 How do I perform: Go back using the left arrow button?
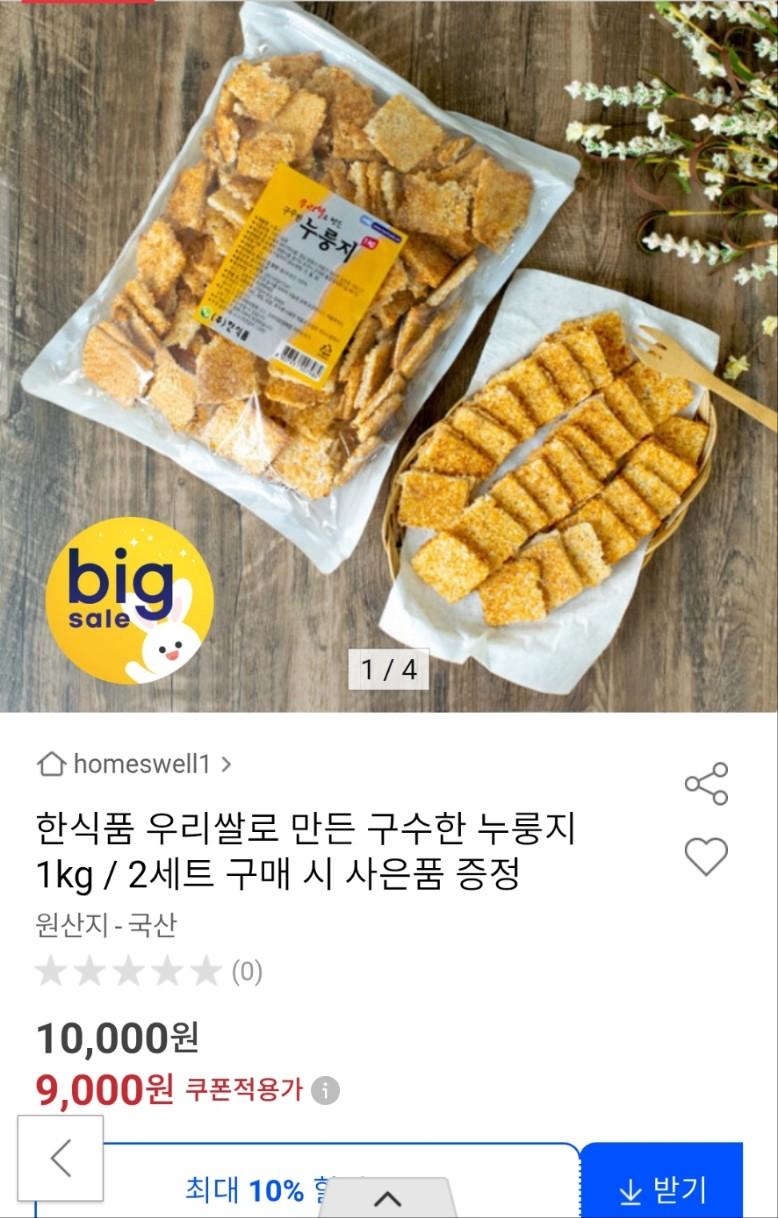(x=60, y=1158)
